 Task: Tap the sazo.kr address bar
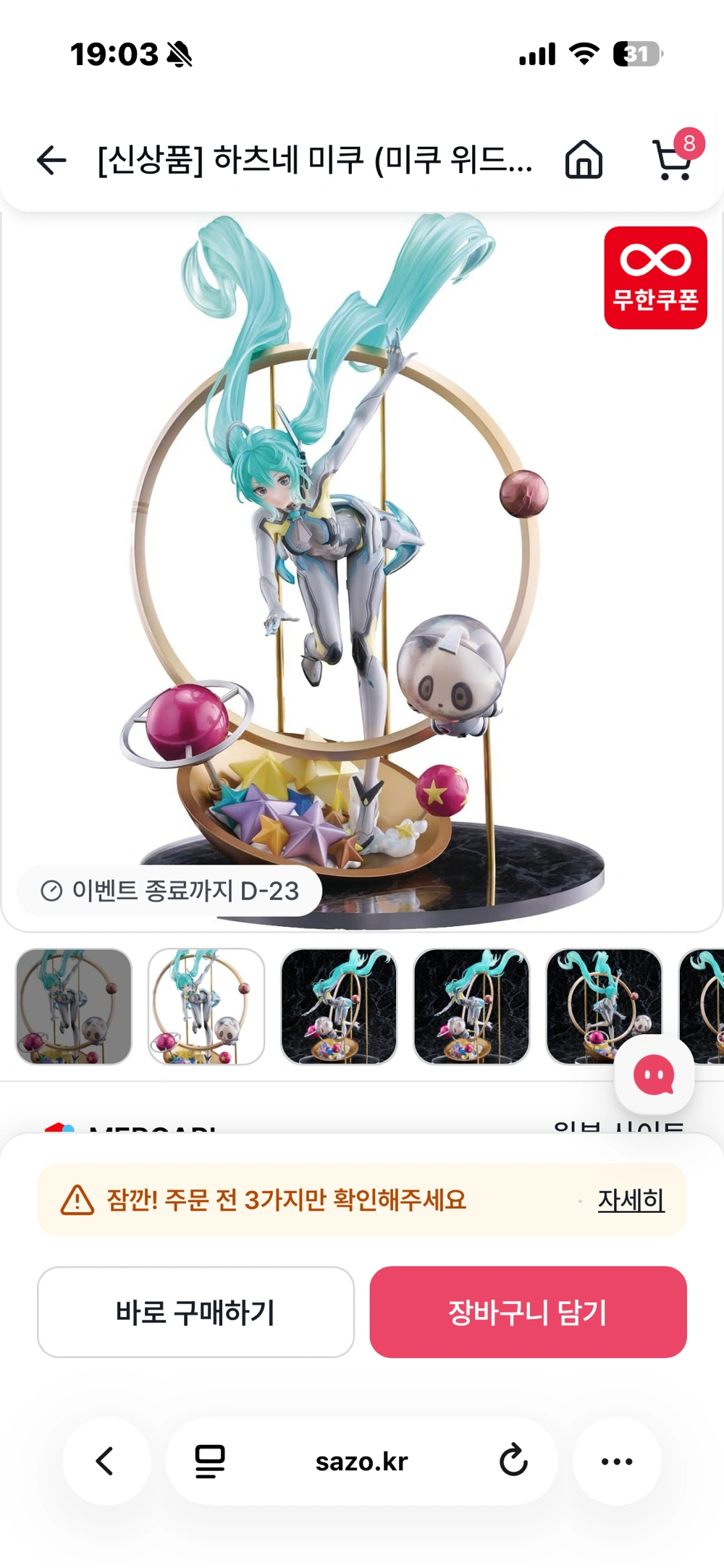pos(361,1461)
